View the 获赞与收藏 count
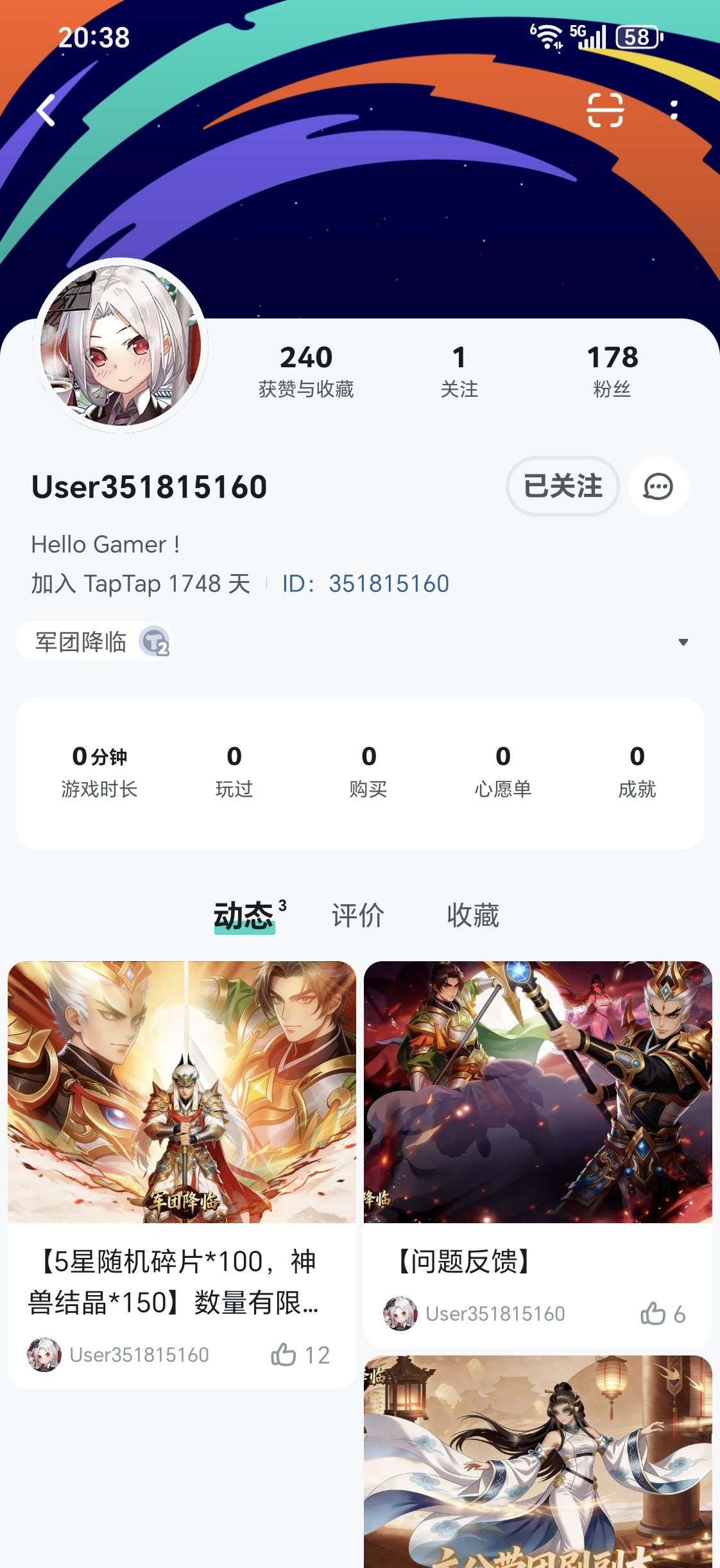This screenshot has width=720, height=1568. tap(306, 371)
